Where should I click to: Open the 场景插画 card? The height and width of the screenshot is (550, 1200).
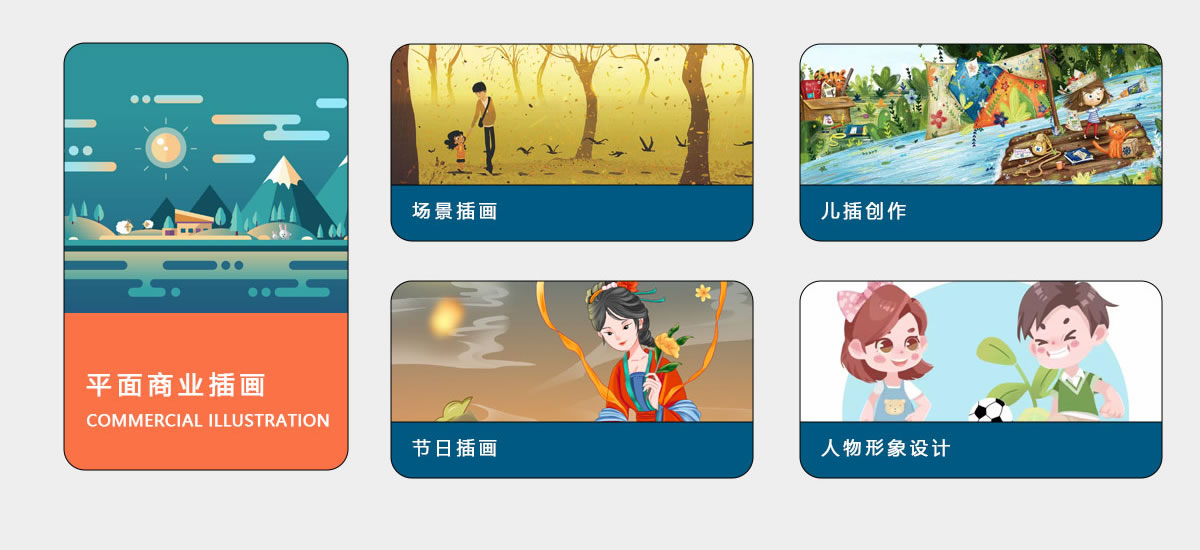click(571, 142)
